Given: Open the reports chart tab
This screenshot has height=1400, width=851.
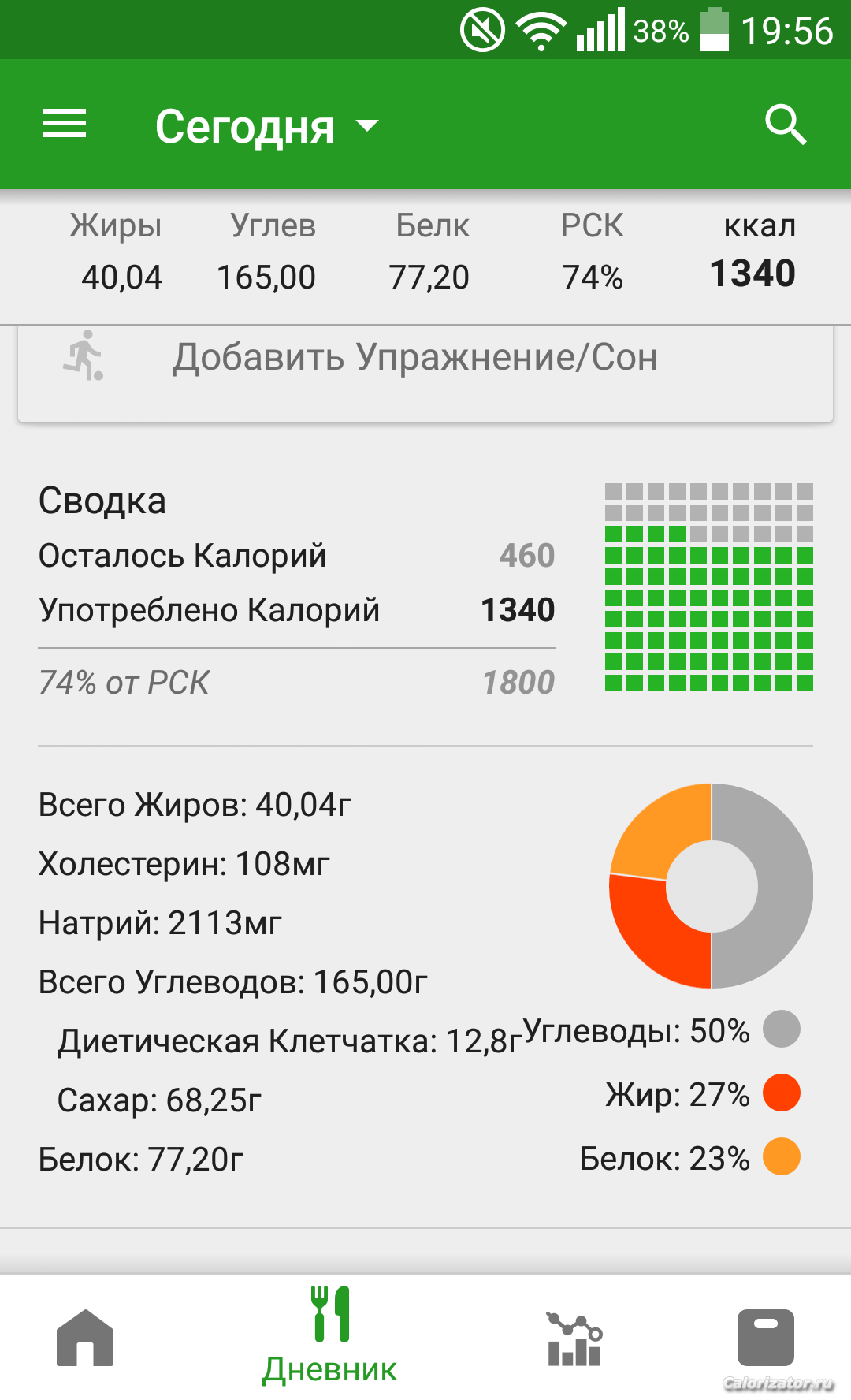Looking at the screenshot, I should 574,1339.
